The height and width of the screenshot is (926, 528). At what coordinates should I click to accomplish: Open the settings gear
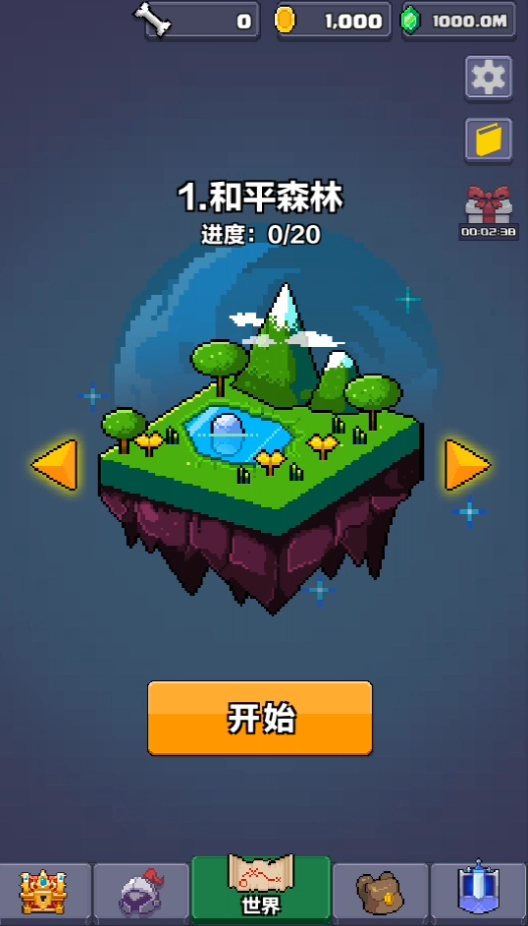pos(488,78)
